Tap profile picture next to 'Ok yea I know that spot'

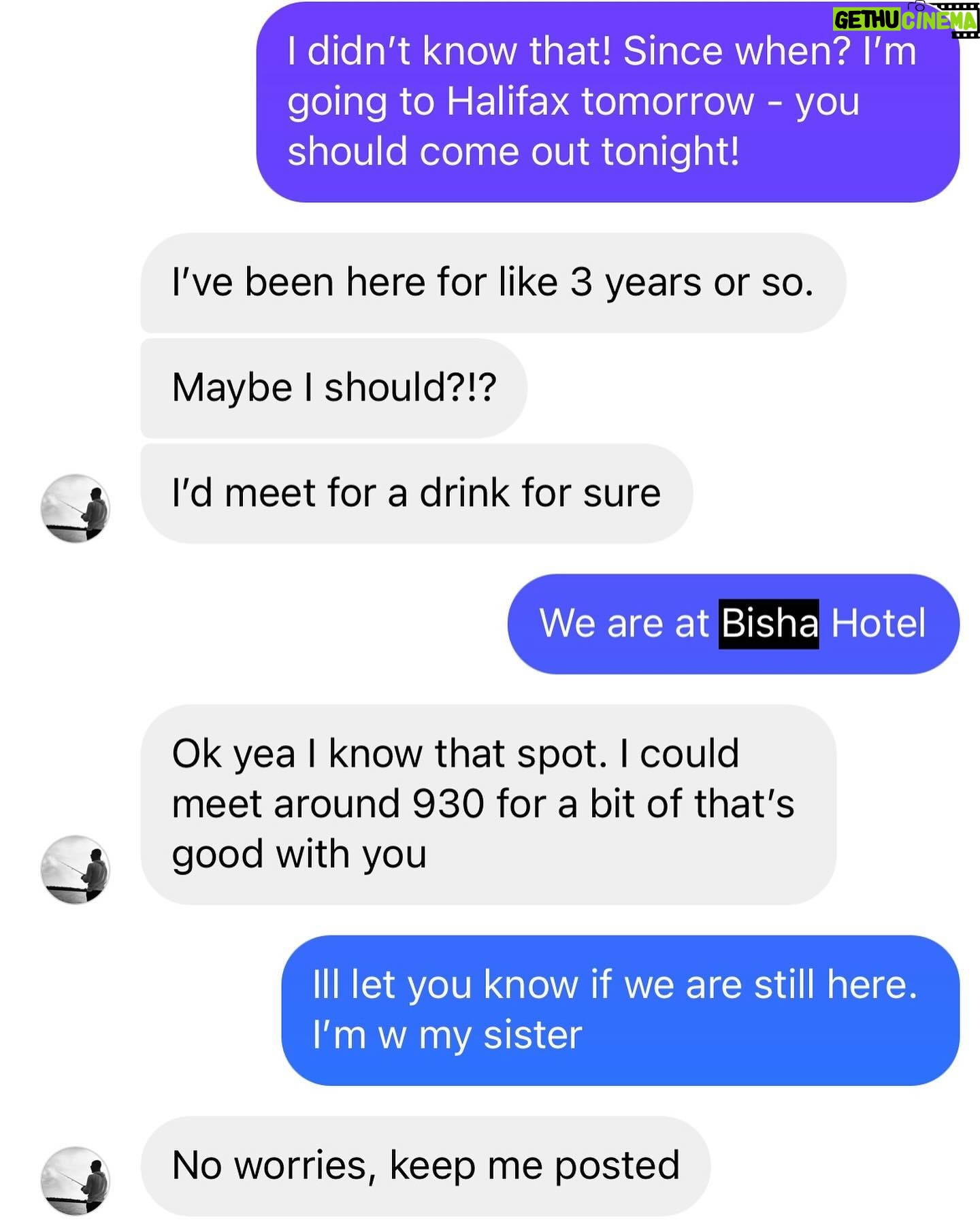(x=76, y=870)
